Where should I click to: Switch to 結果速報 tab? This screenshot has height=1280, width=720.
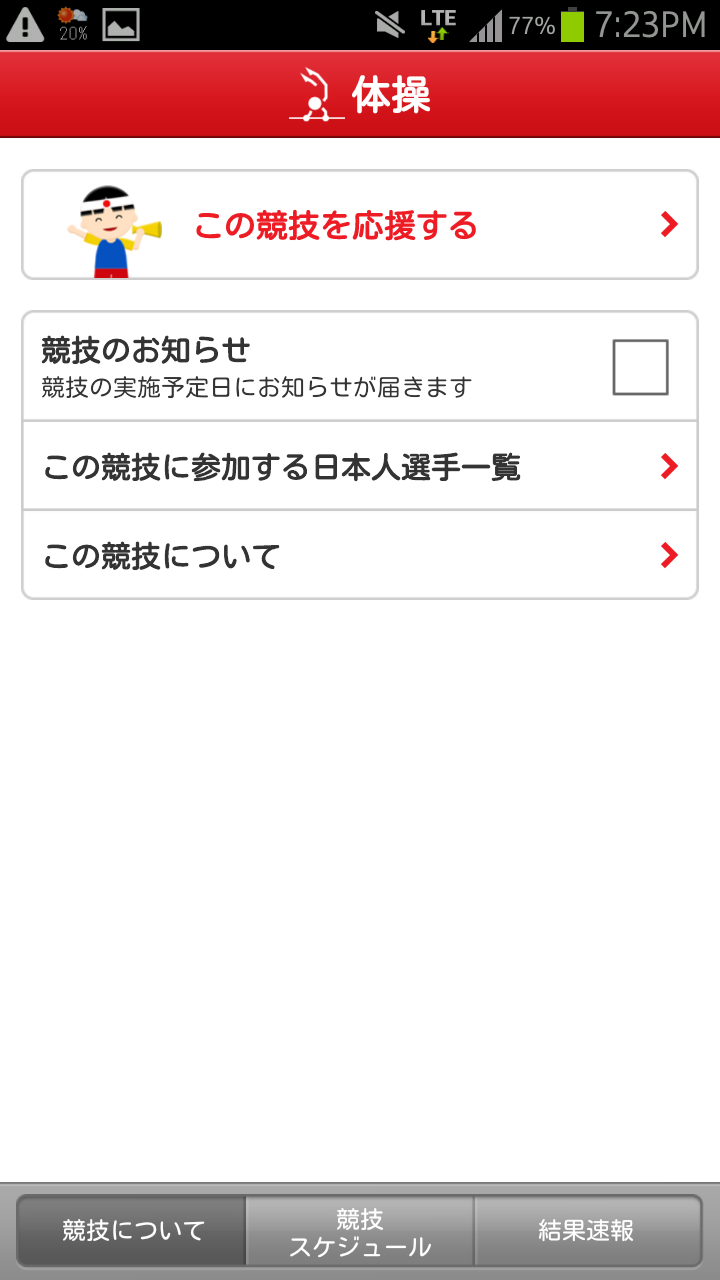point(588,1230)
